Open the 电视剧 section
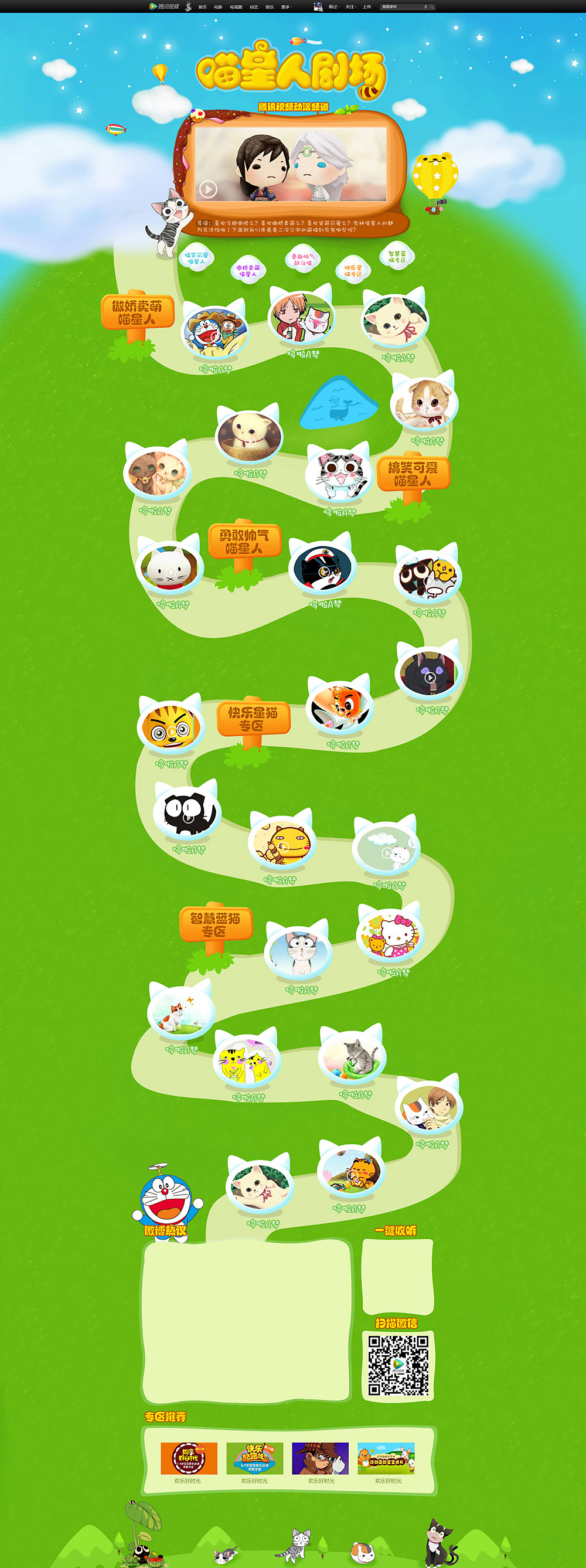Image resolution: width=586 pixels, height=1568 pixels. 236,6
